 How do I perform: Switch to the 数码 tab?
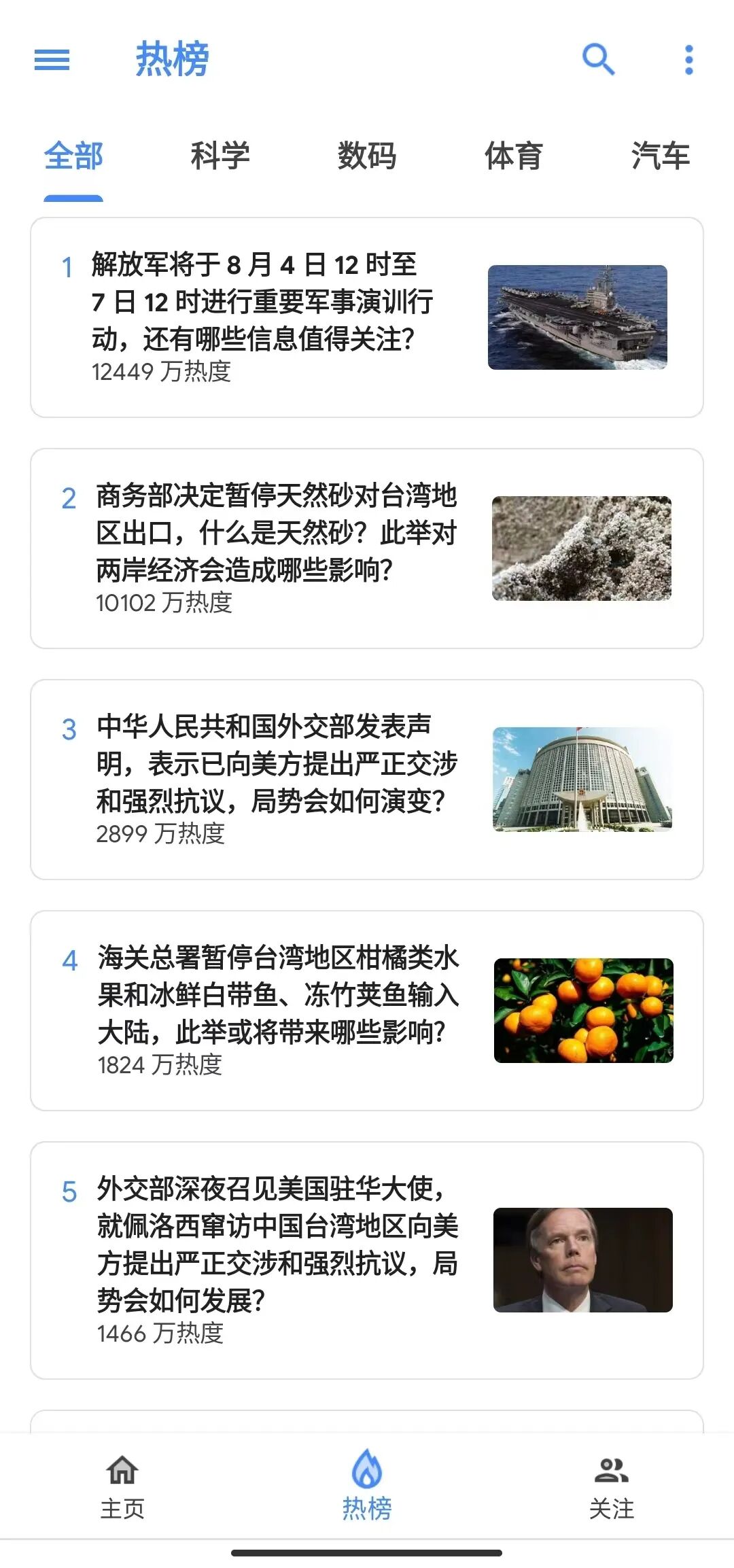click(367, 156)
